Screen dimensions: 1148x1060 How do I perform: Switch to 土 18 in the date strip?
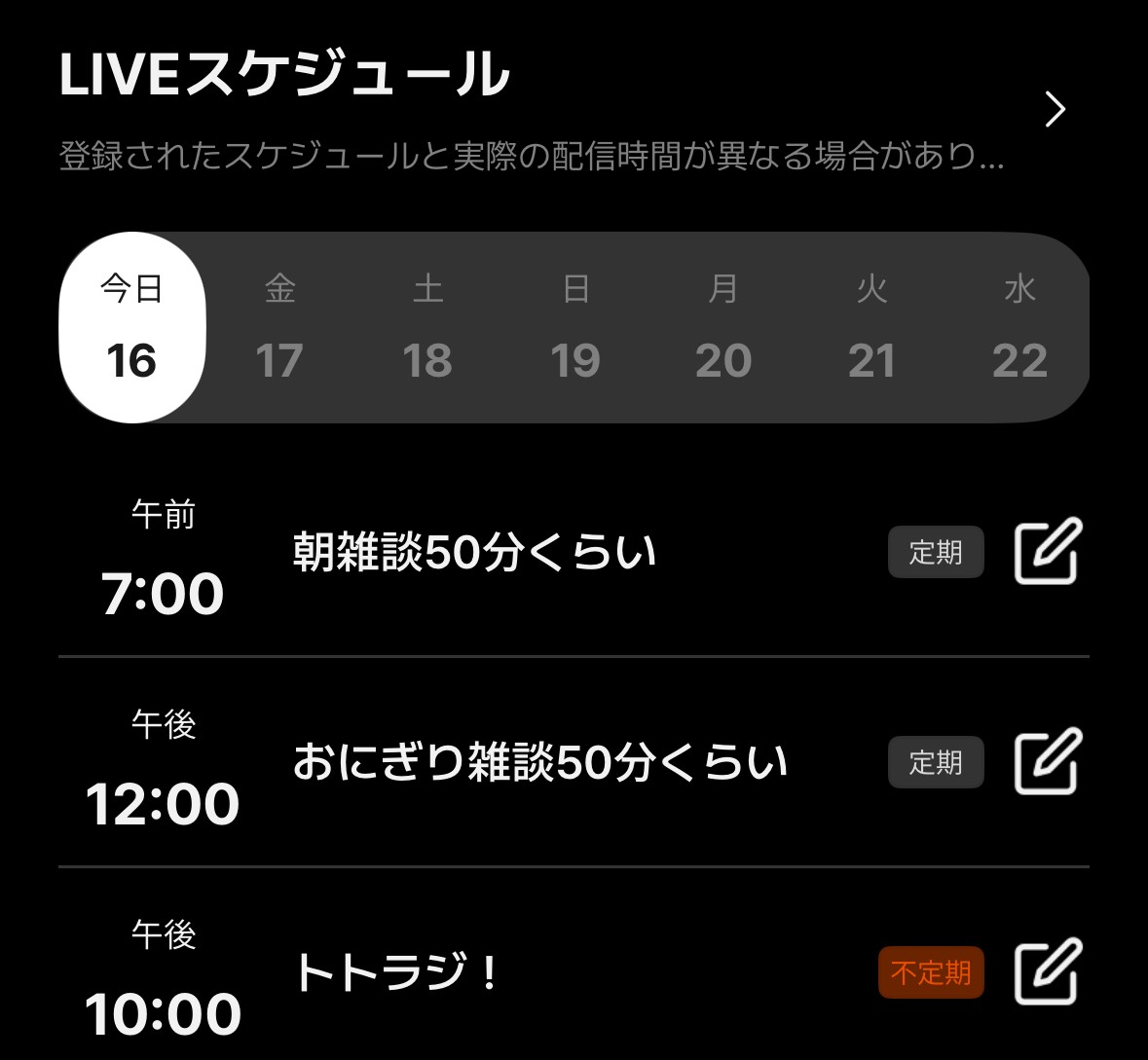click(427, 328)
